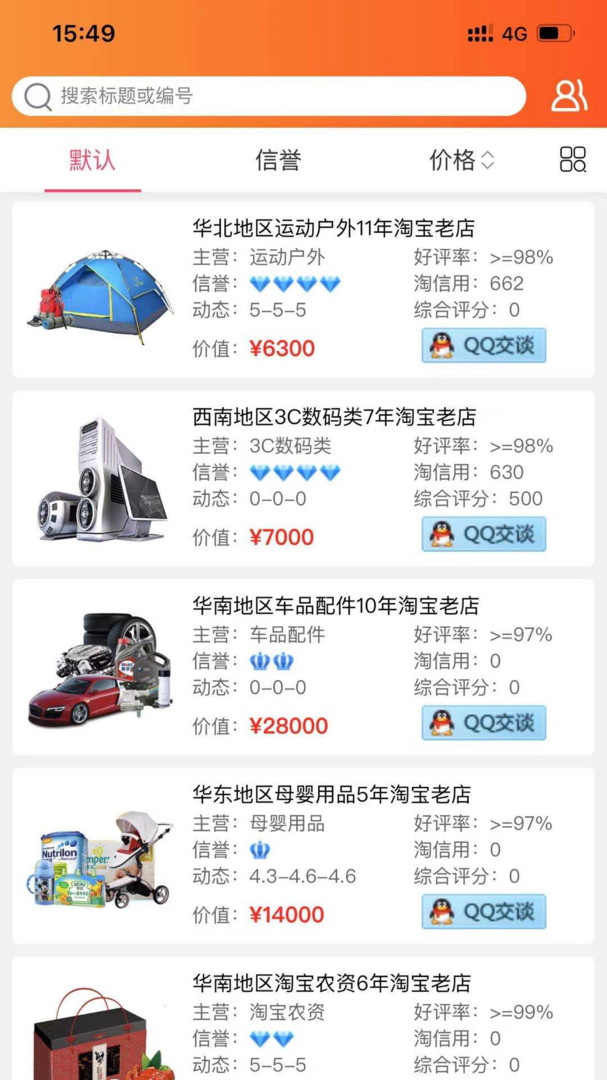This screenshot has height=1080, width=607.
Task: Sort listings by 价格
Action: pos(461,160)
